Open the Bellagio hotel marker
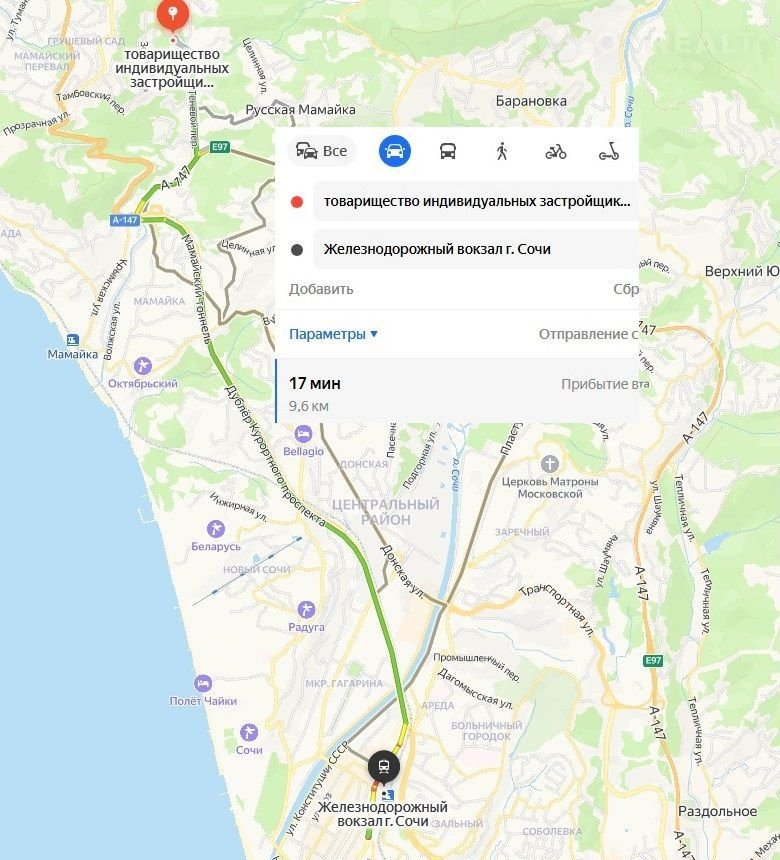This screenshot has height=860, width=780. [303, 433]
